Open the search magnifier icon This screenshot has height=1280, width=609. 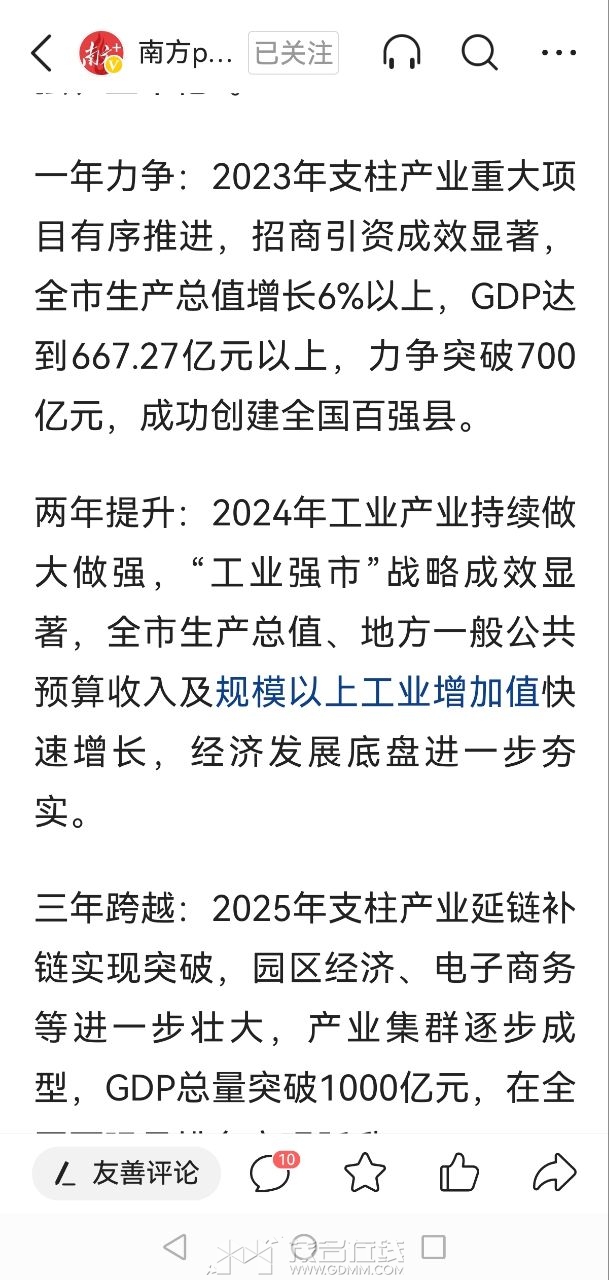click(480, 53)
